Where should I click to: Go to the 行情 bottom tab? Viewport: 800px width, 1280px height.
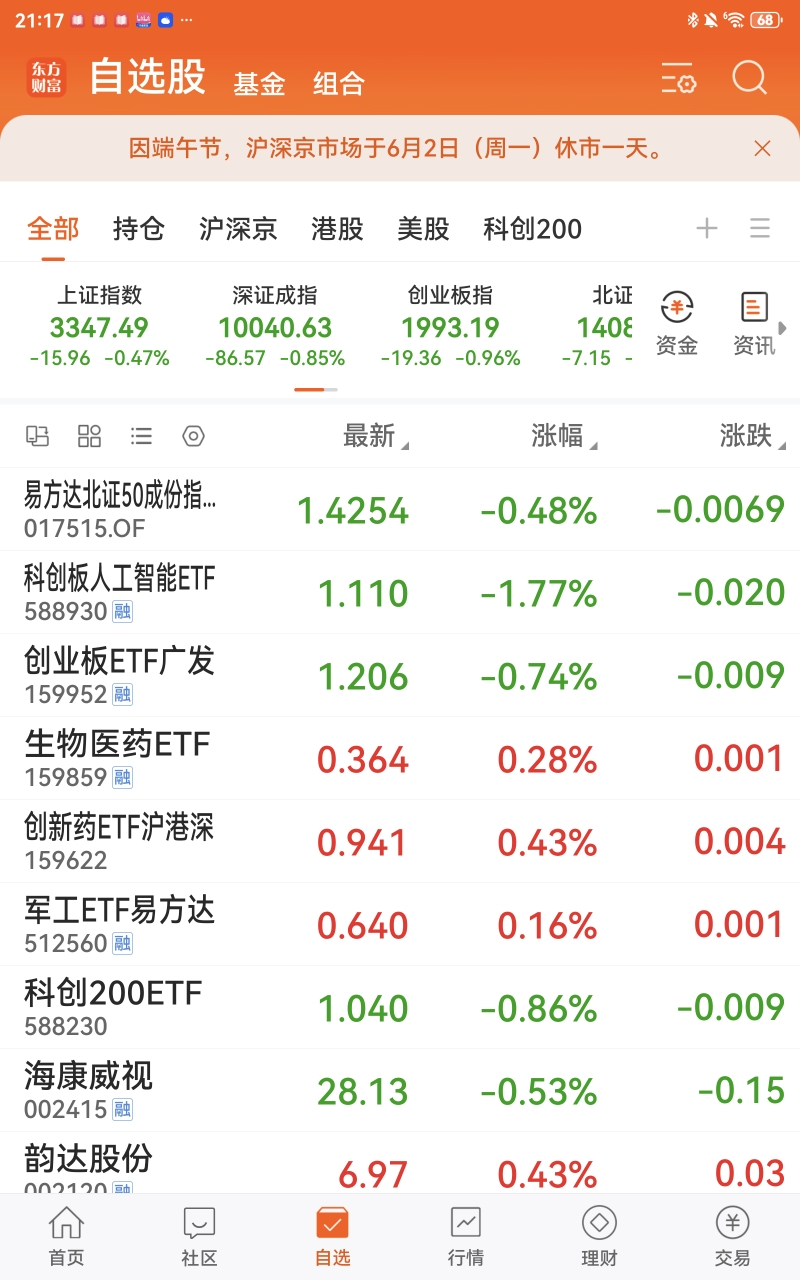[466, 1236]
